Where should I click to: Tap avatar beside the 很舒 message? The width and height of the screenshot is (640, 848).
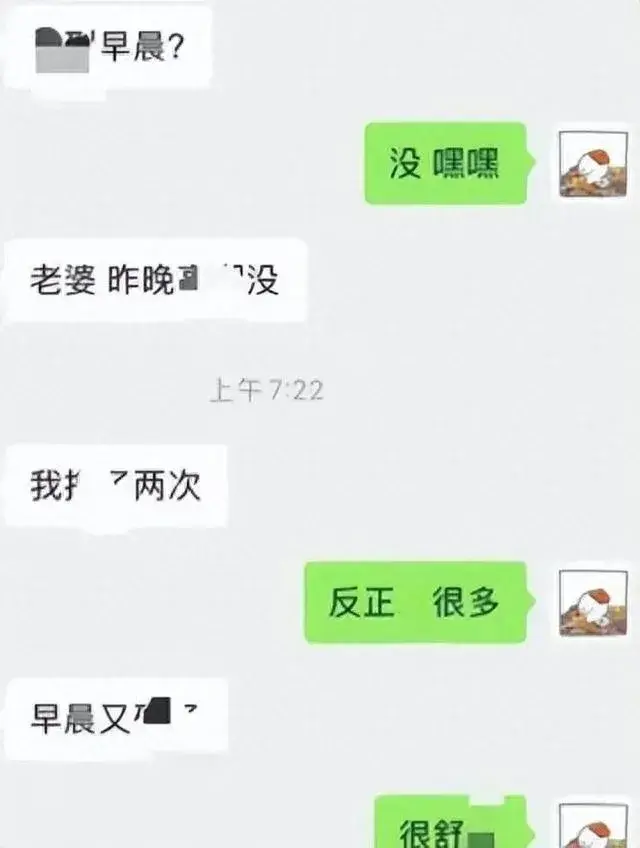(x=592, y=824)
